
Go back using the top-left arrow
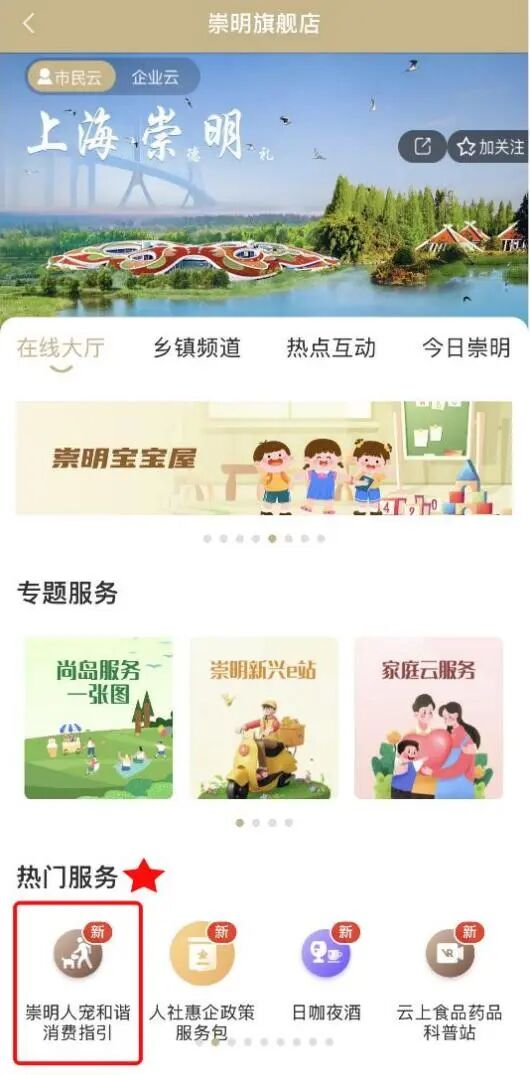tap(28, 23)
